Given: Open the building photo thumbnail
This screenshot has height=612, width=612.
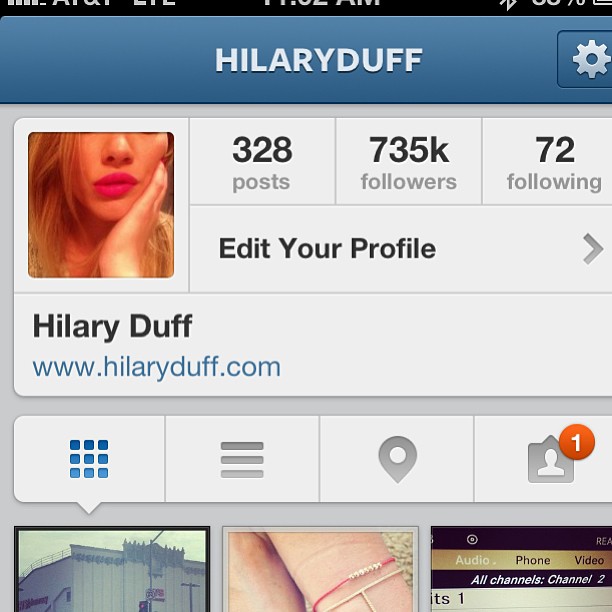Looking at the screenshot, I should point(112,570).
